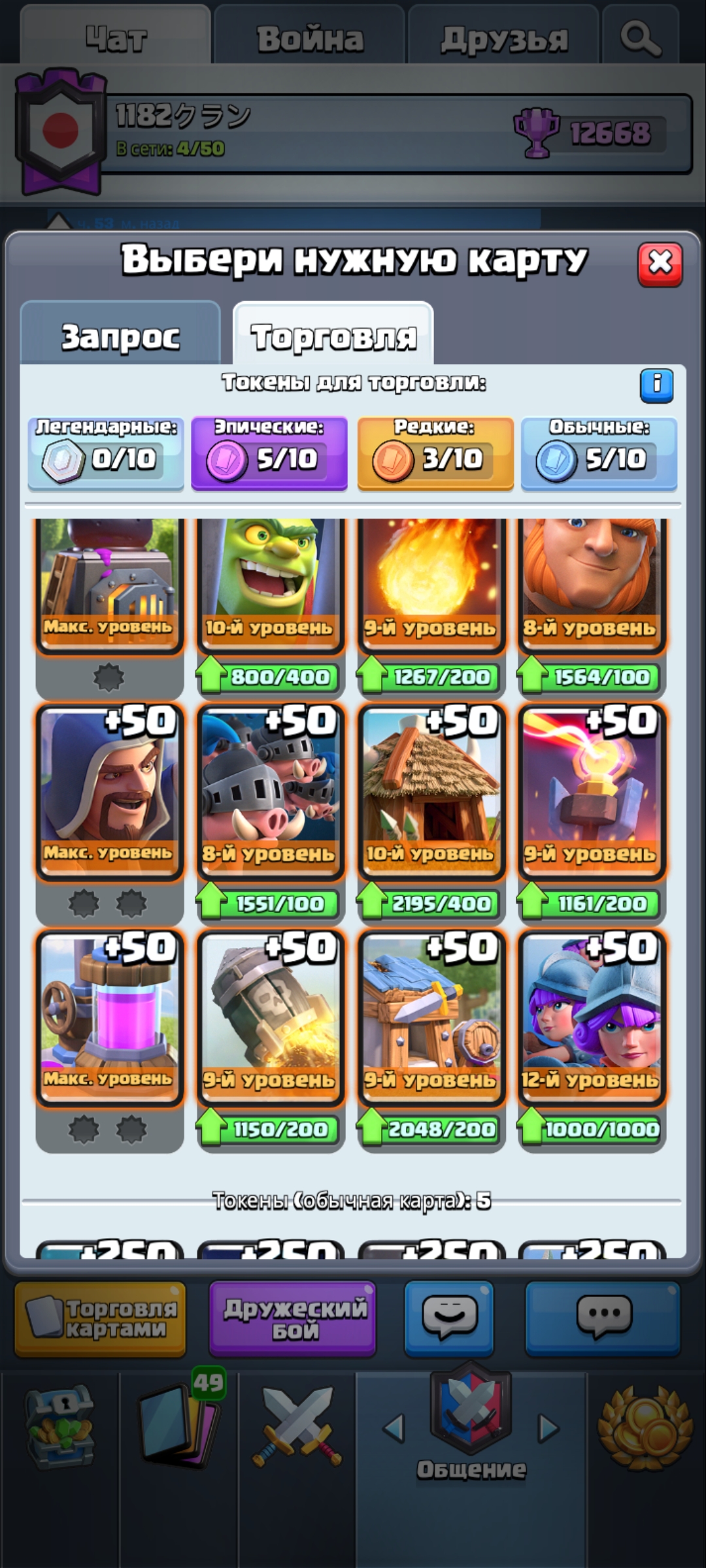Go to the battle crossed swords tab

(x=297, y=1428)
